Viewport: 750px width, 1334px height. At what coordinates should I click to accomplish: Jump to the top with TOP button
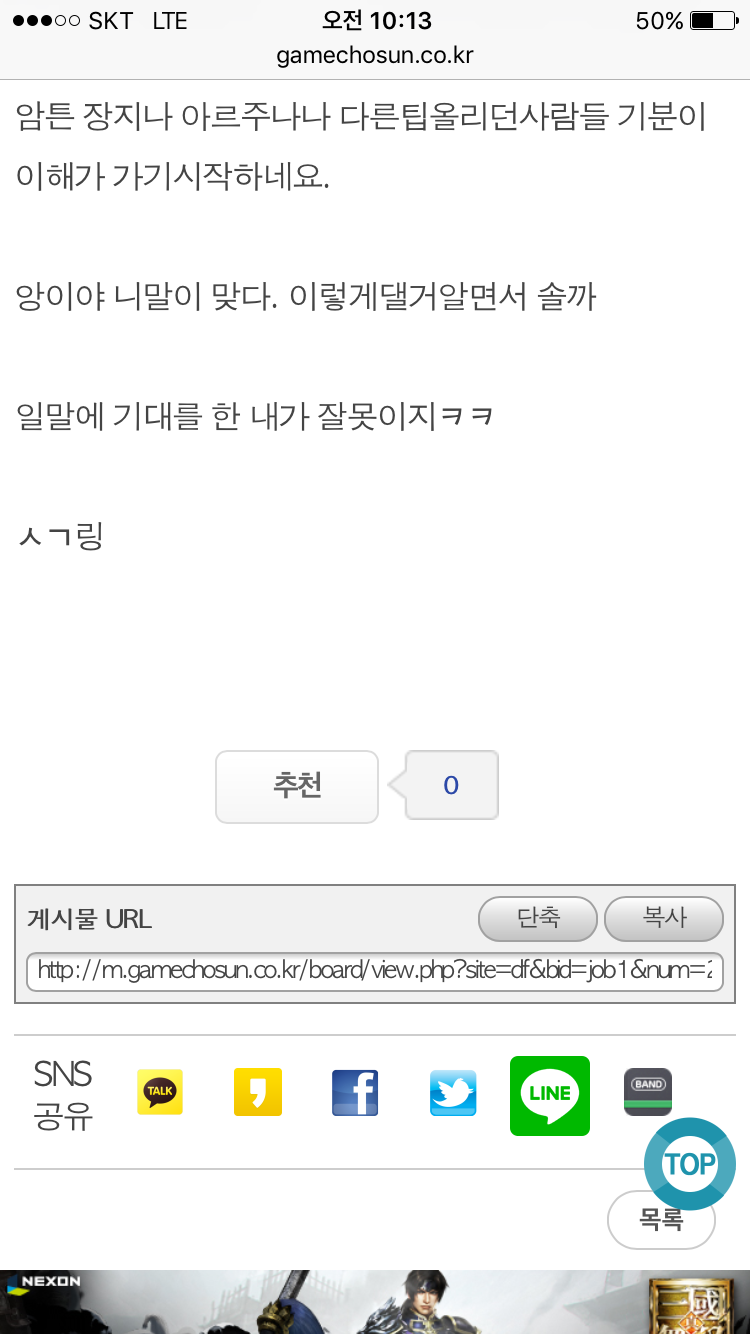point(689,1165)
